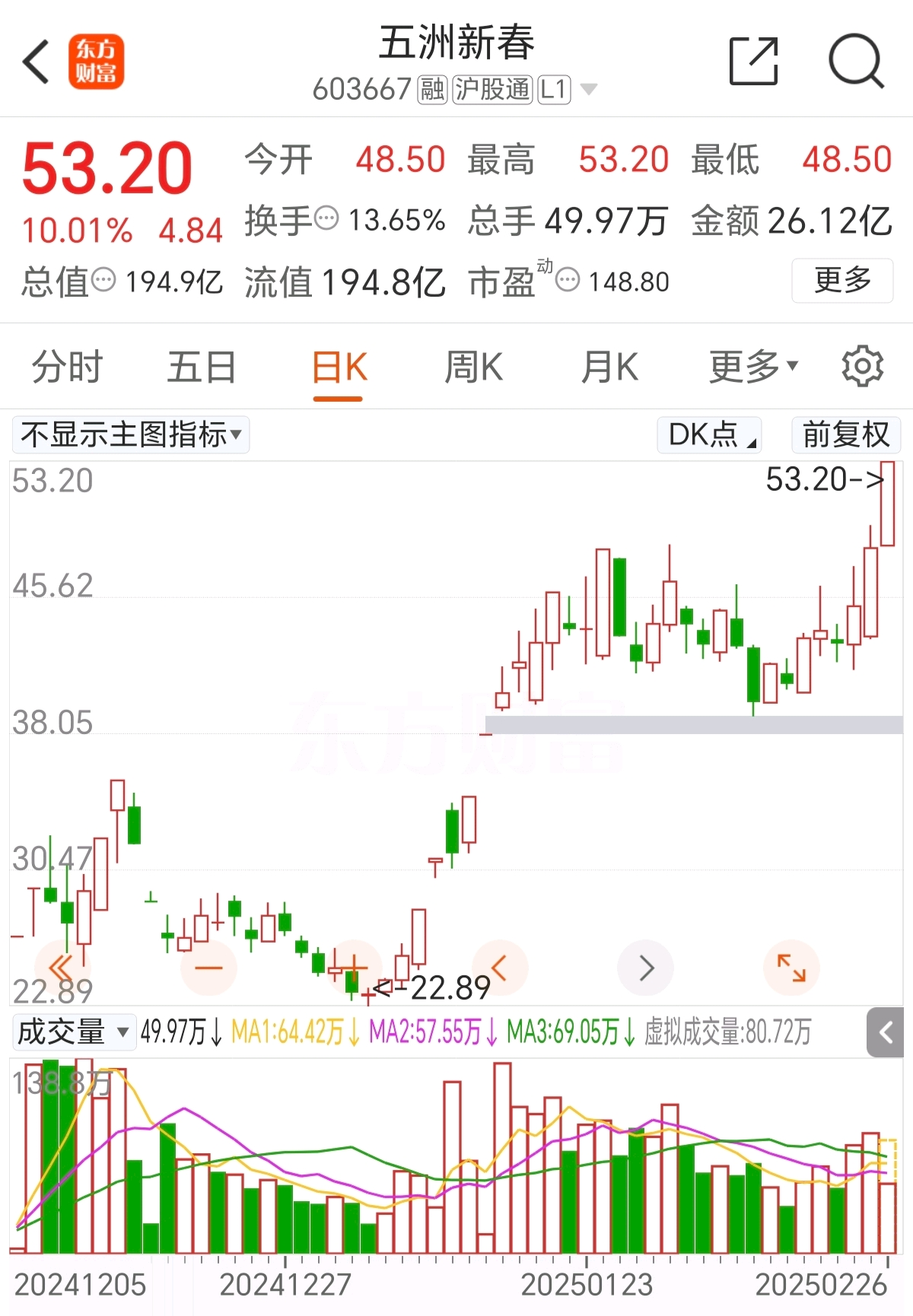
Task: Tap the DK点 option
Action: (x=709, y=435)
